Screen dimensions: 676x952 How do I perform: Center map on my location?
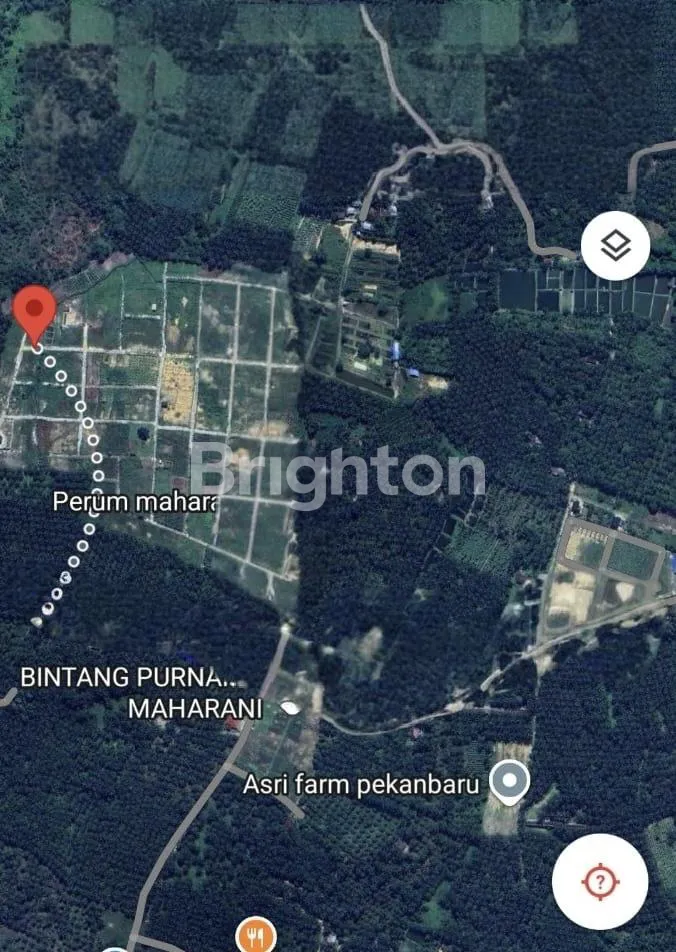pyautogui.click(x=599, y=881)
